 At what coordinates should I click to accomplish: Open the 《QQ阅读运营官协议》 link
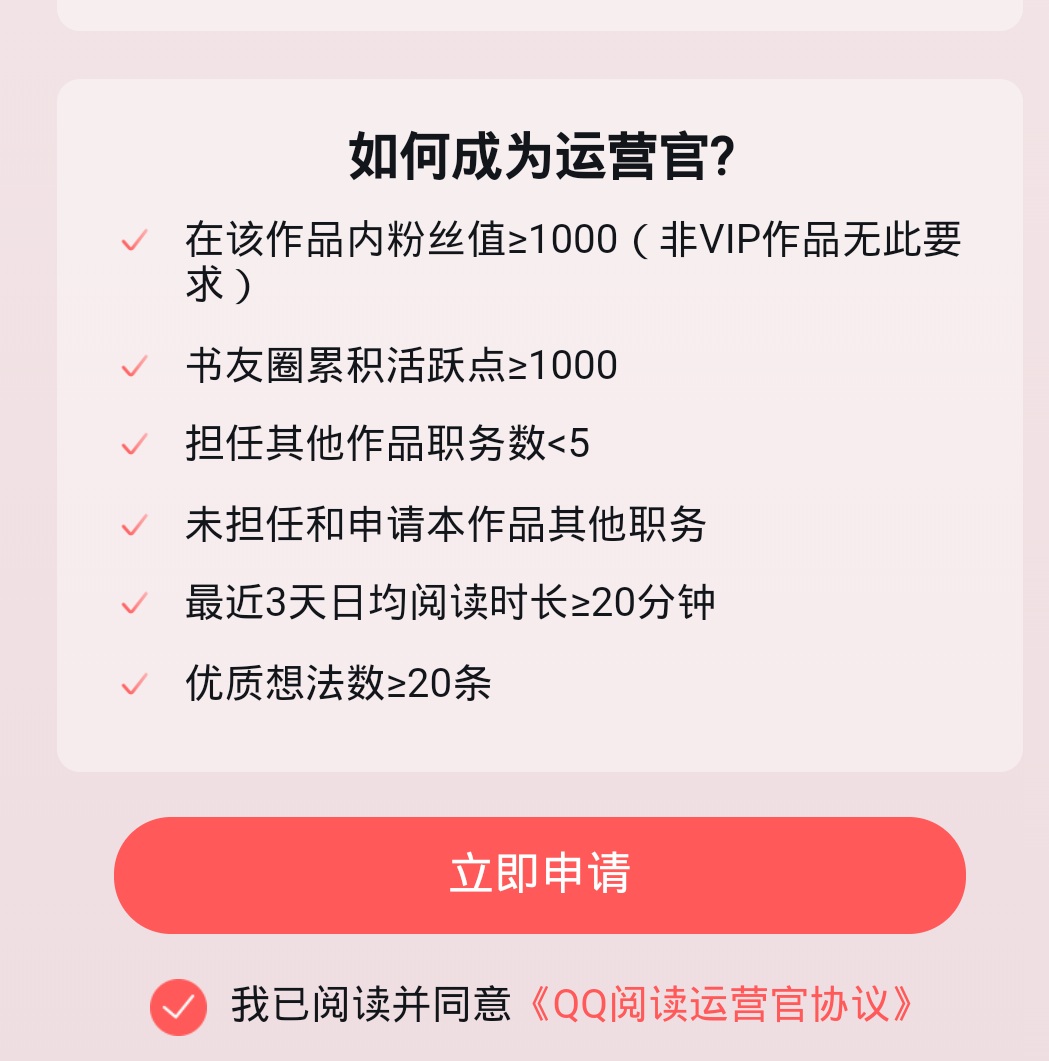(720, 1006)
